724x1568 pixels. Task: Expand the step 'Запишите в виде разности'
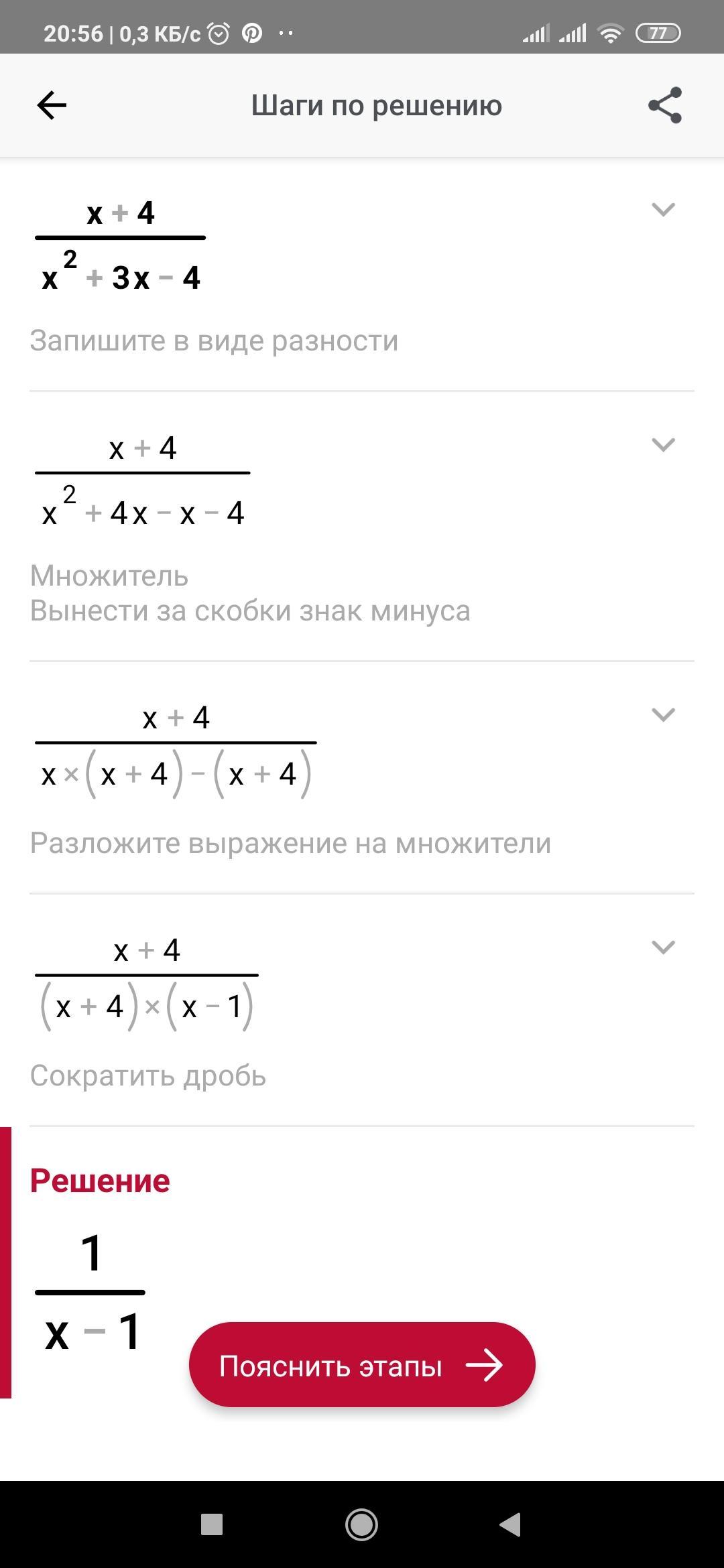[x=663, y=210]
